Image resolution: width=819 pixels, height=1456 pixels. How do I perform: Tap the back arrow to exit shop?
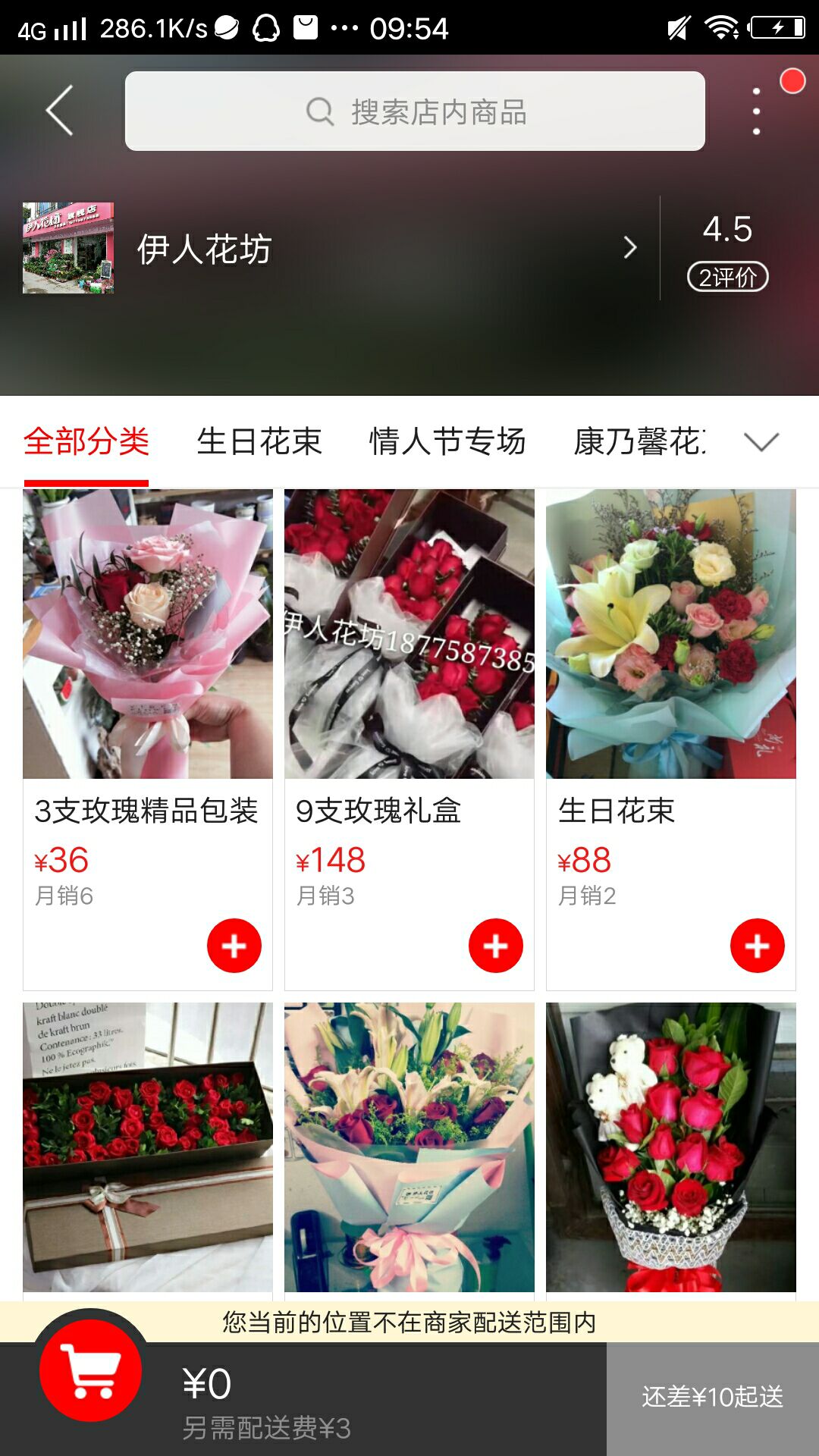[x=59, y=111]
